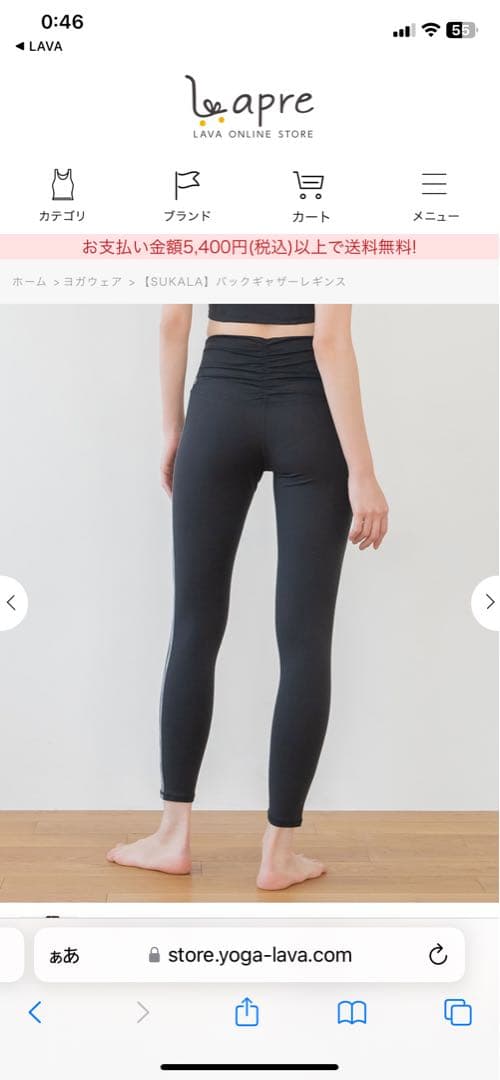Tap the apre LAVA online store logo
Image resolution: width=500 pixels, height=1080 pixels.
click(251, 107)
